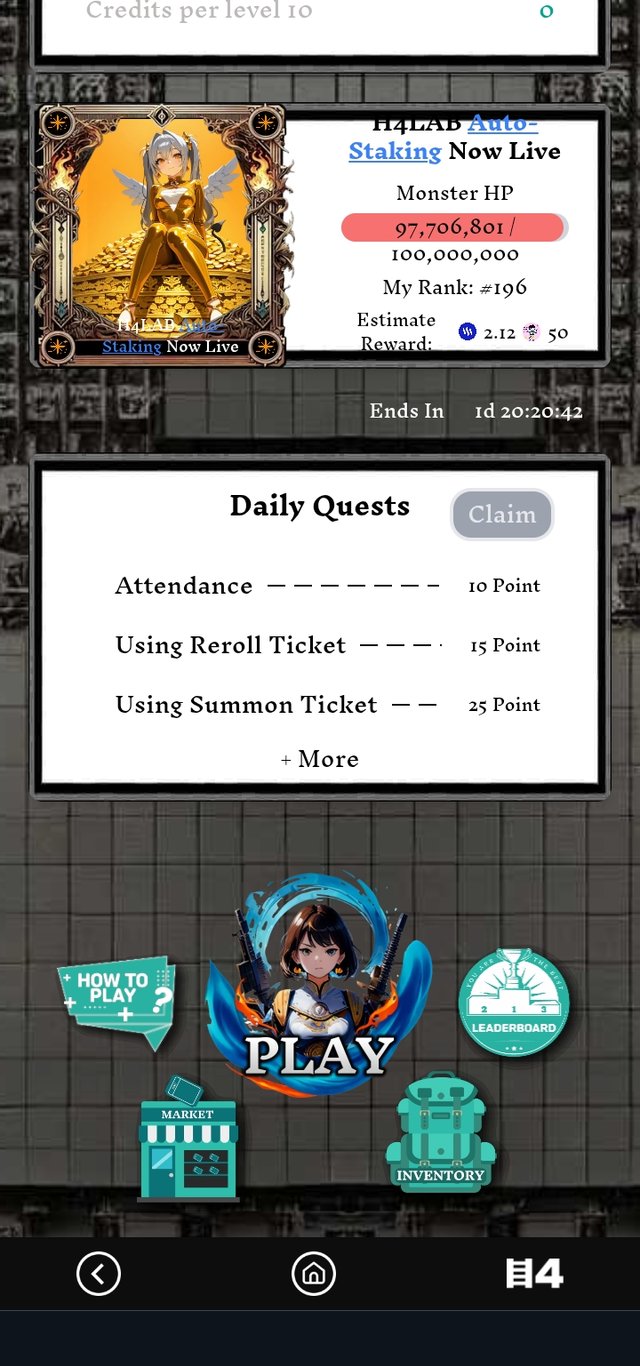Open the H4LAB monster card image
Viewport: 640px width, 1366px height.
coord(160,235)
